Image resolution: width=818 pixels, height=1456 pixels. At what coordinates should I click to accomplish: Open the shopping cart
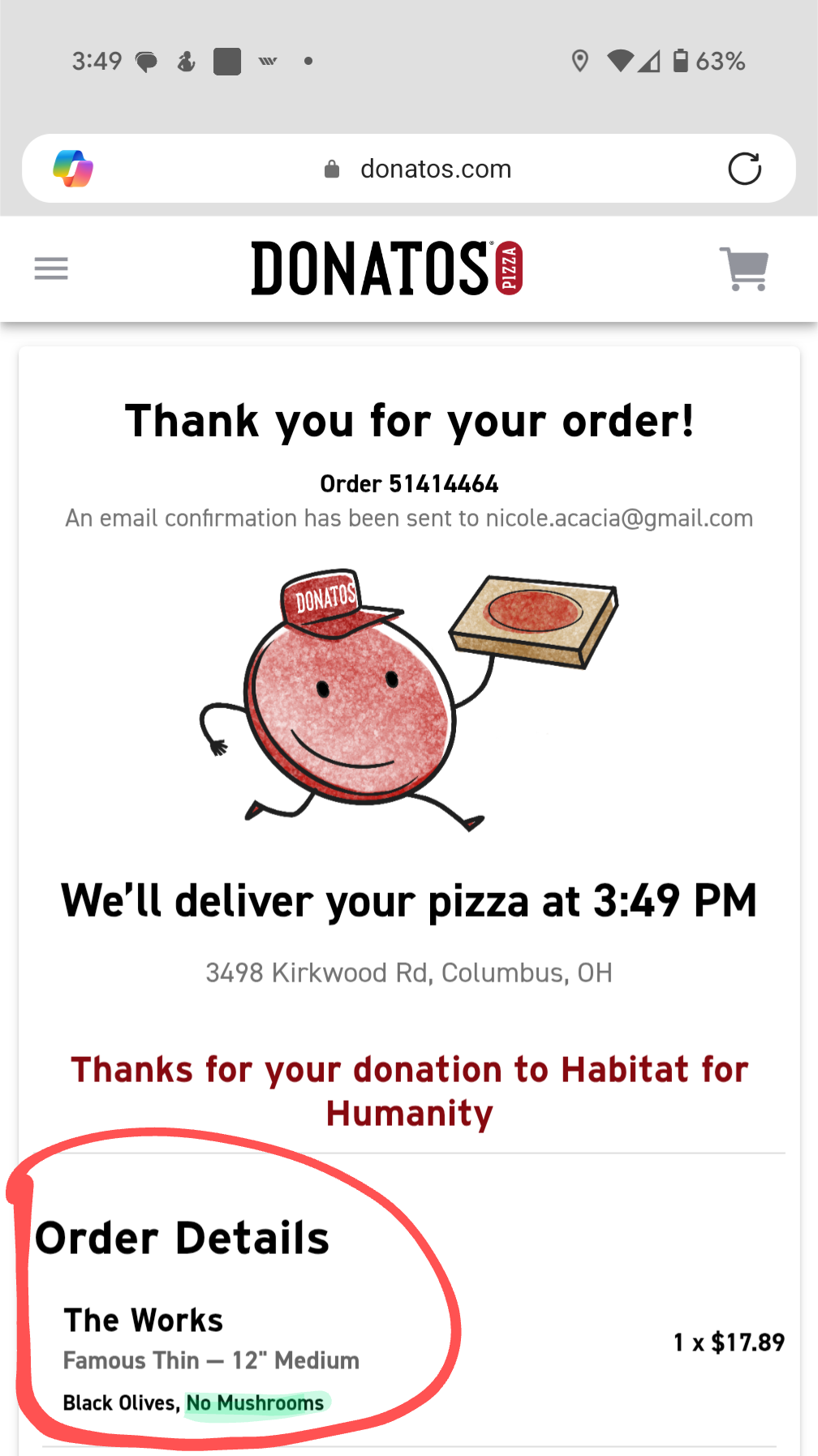point(744,268)
